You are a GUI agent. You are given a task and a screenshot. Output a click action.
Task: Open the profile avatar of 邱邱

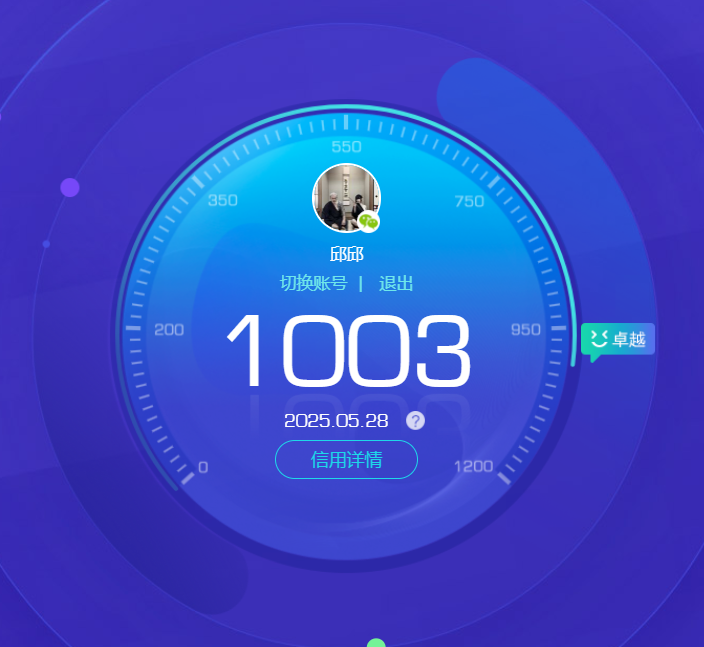tap(346, 198)
